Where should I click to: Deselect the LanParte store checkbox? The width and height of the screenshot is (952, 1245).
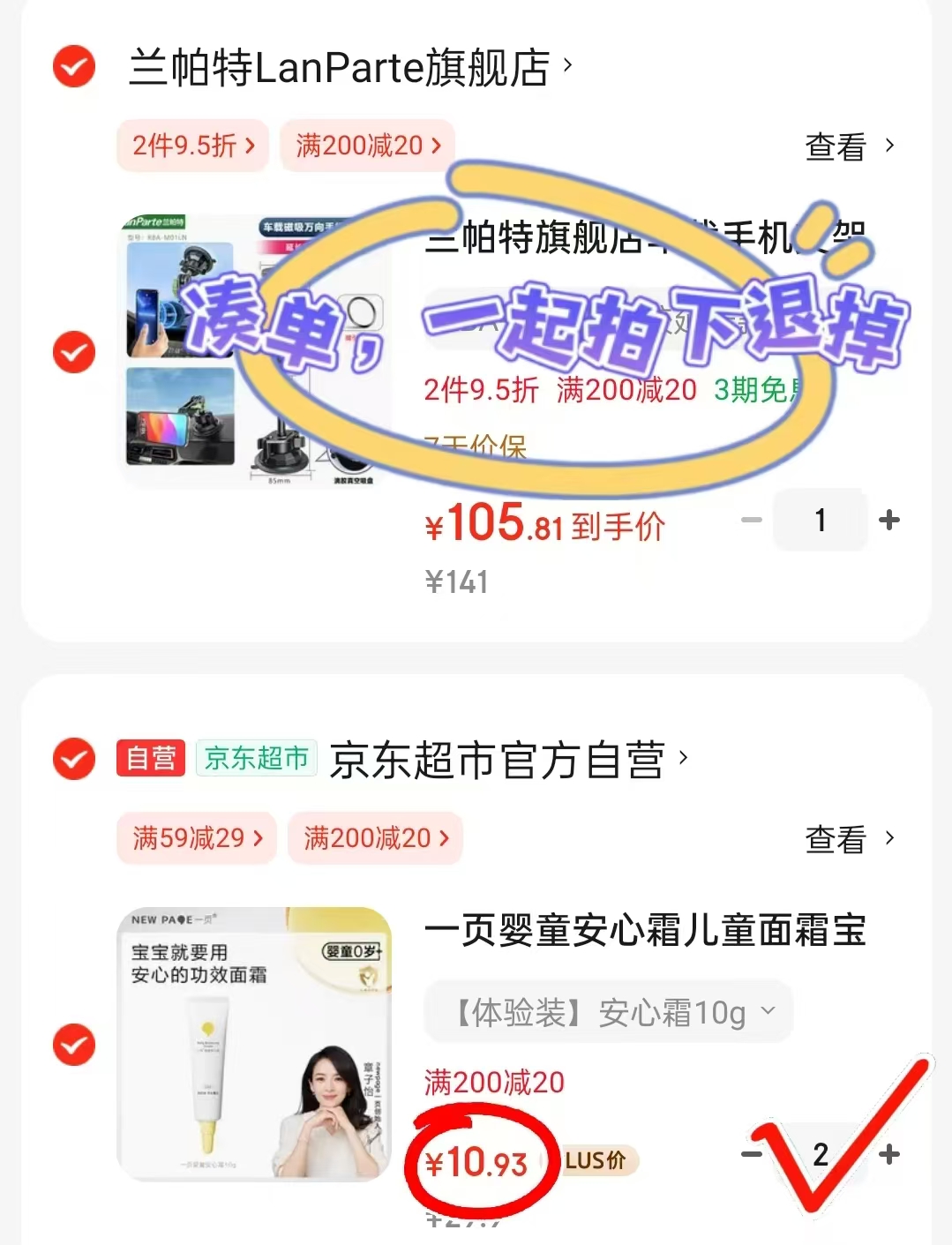point(74,65)
